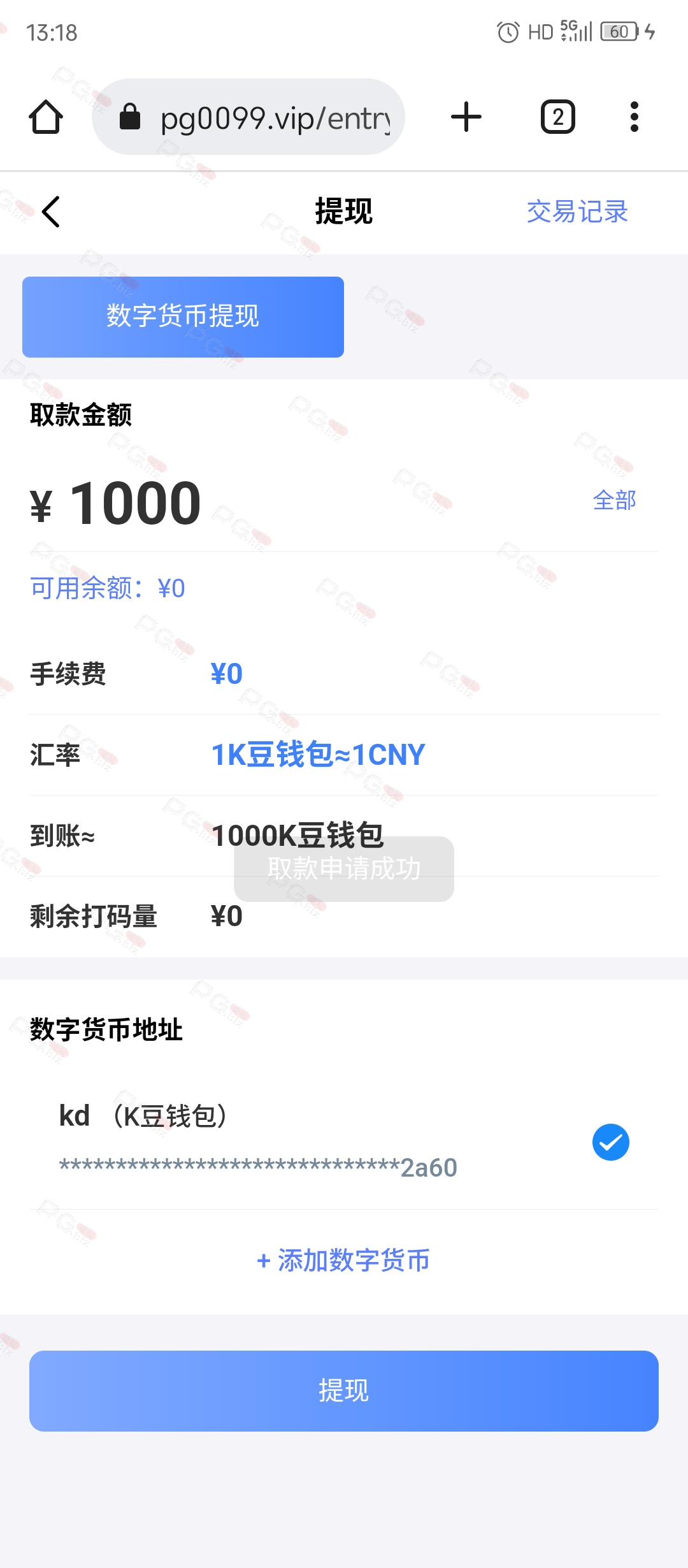Image resolution: width=688 pixels, height=1568 pixels.
Task: Open 交易记录 transaction history
Action: coord(577,212)
